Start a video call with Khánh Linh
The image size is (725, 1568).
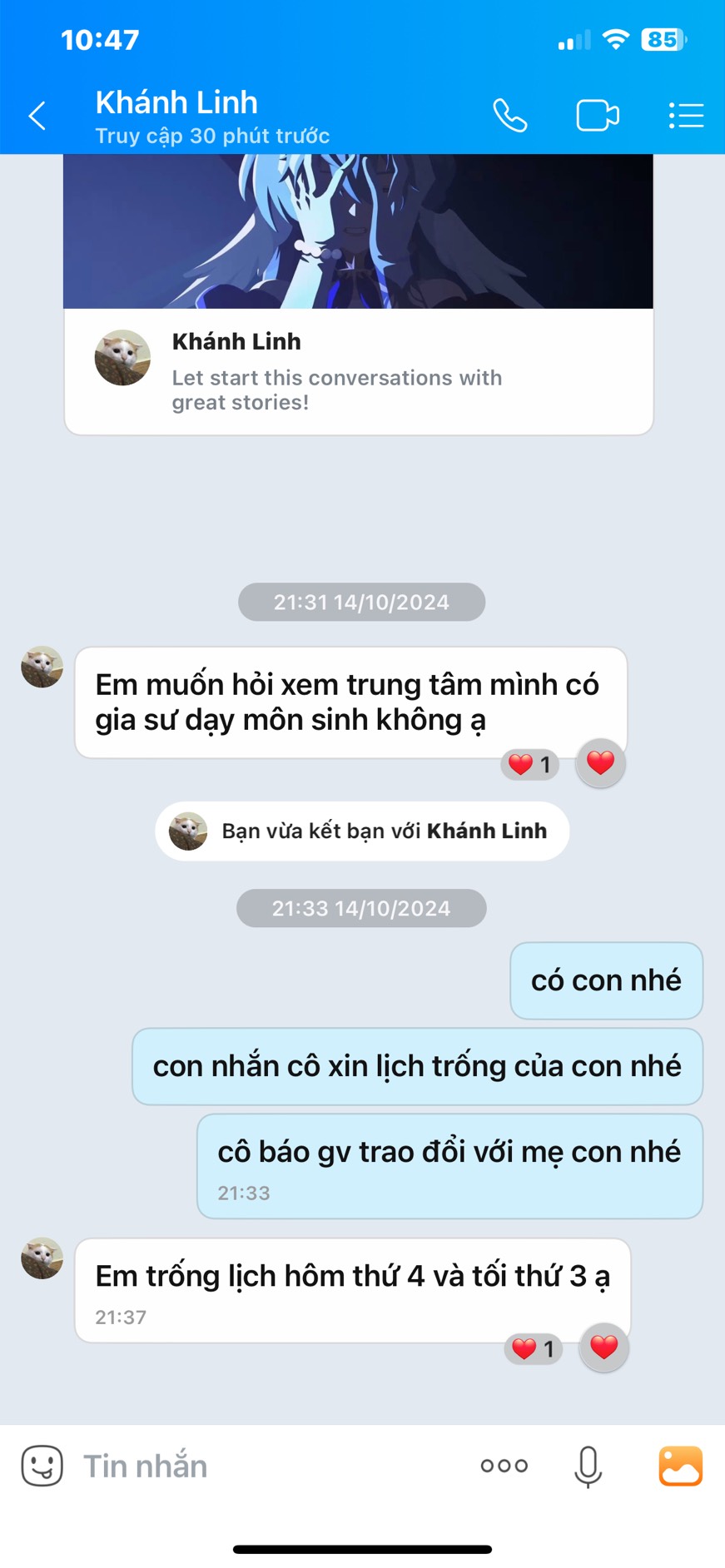[x=597, y=116]
